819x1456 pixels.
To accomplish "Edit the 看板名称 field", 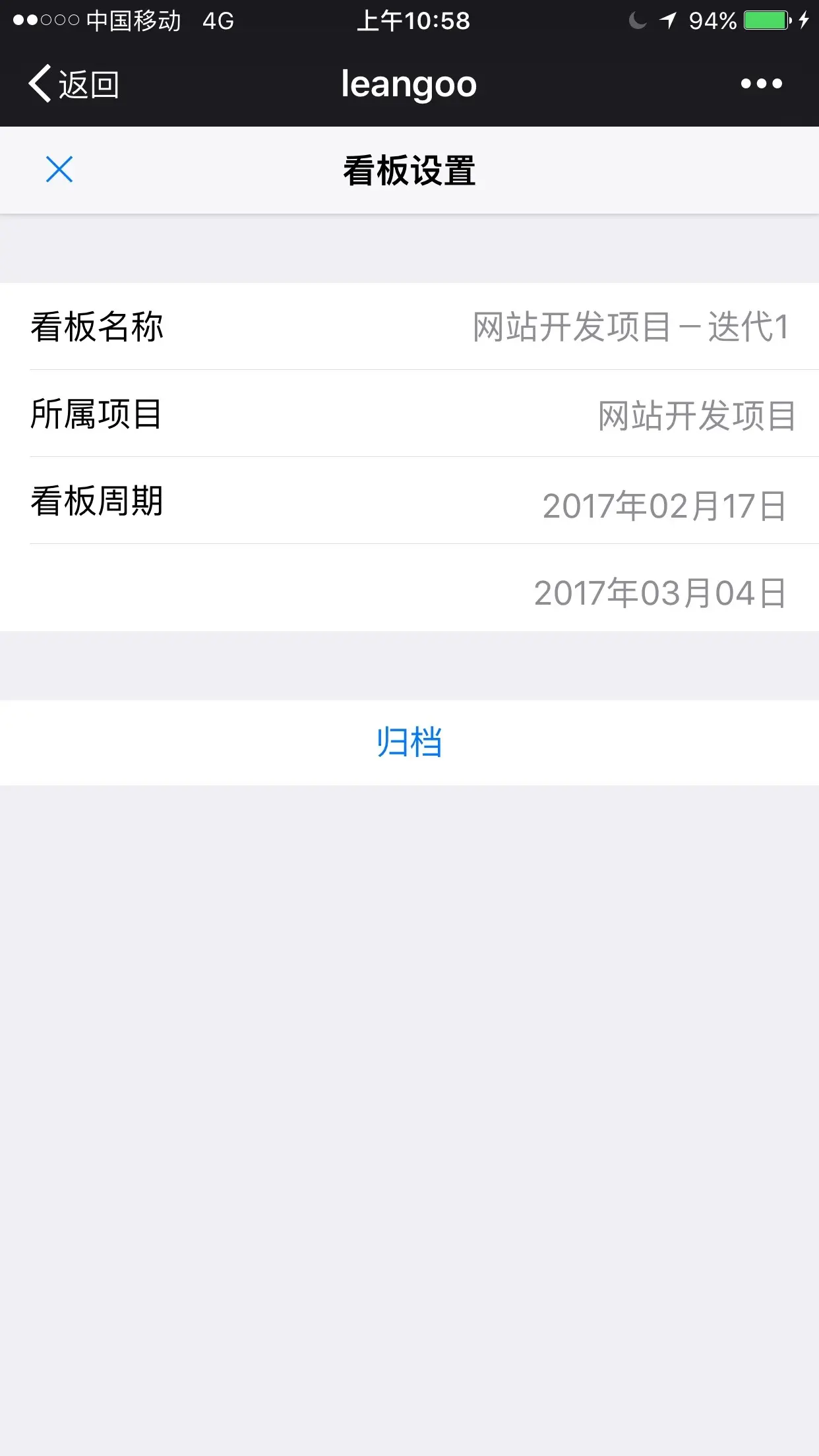I will pyautogui.click(x=409, y=327).
